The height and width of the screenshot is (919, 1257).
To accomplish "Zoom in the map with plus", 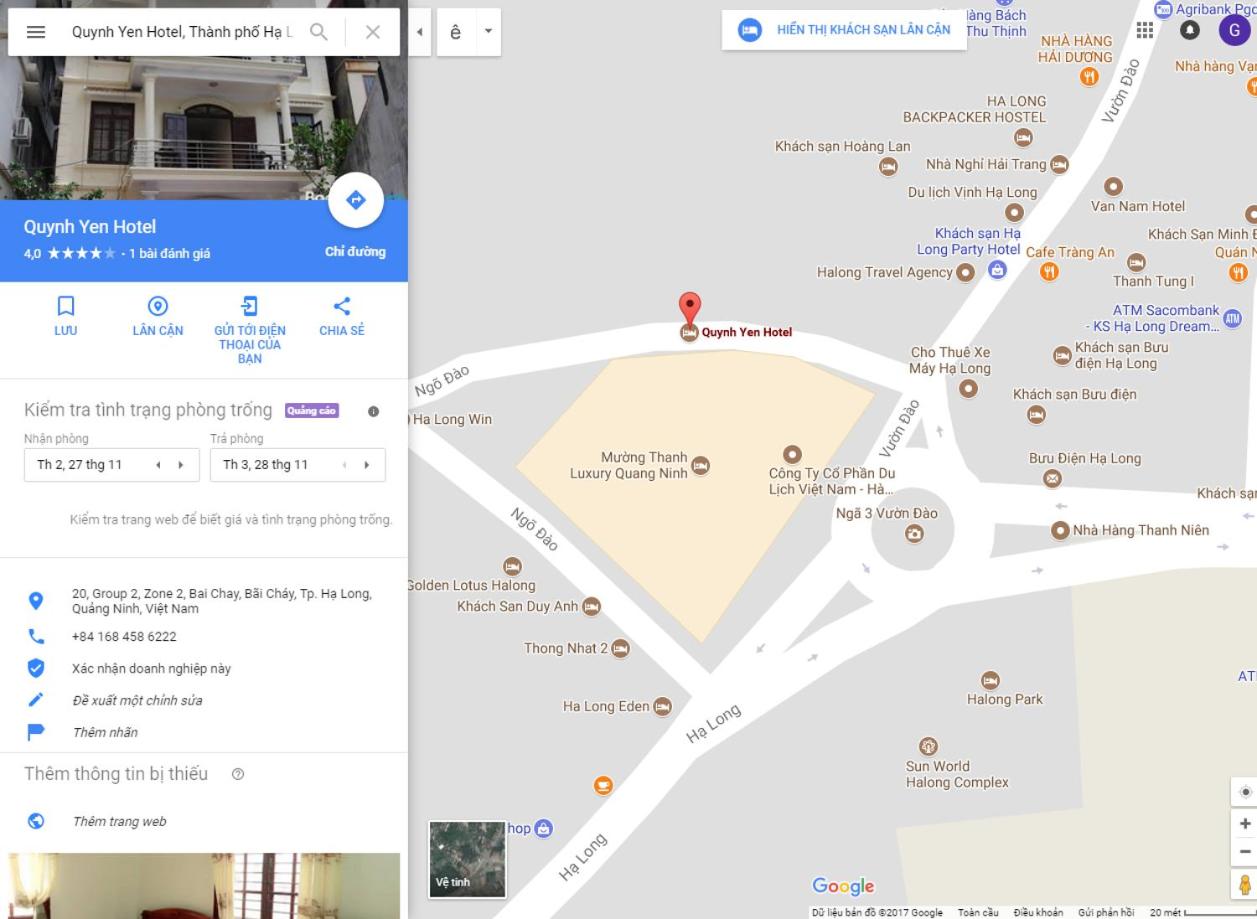I will point(1245,824).
